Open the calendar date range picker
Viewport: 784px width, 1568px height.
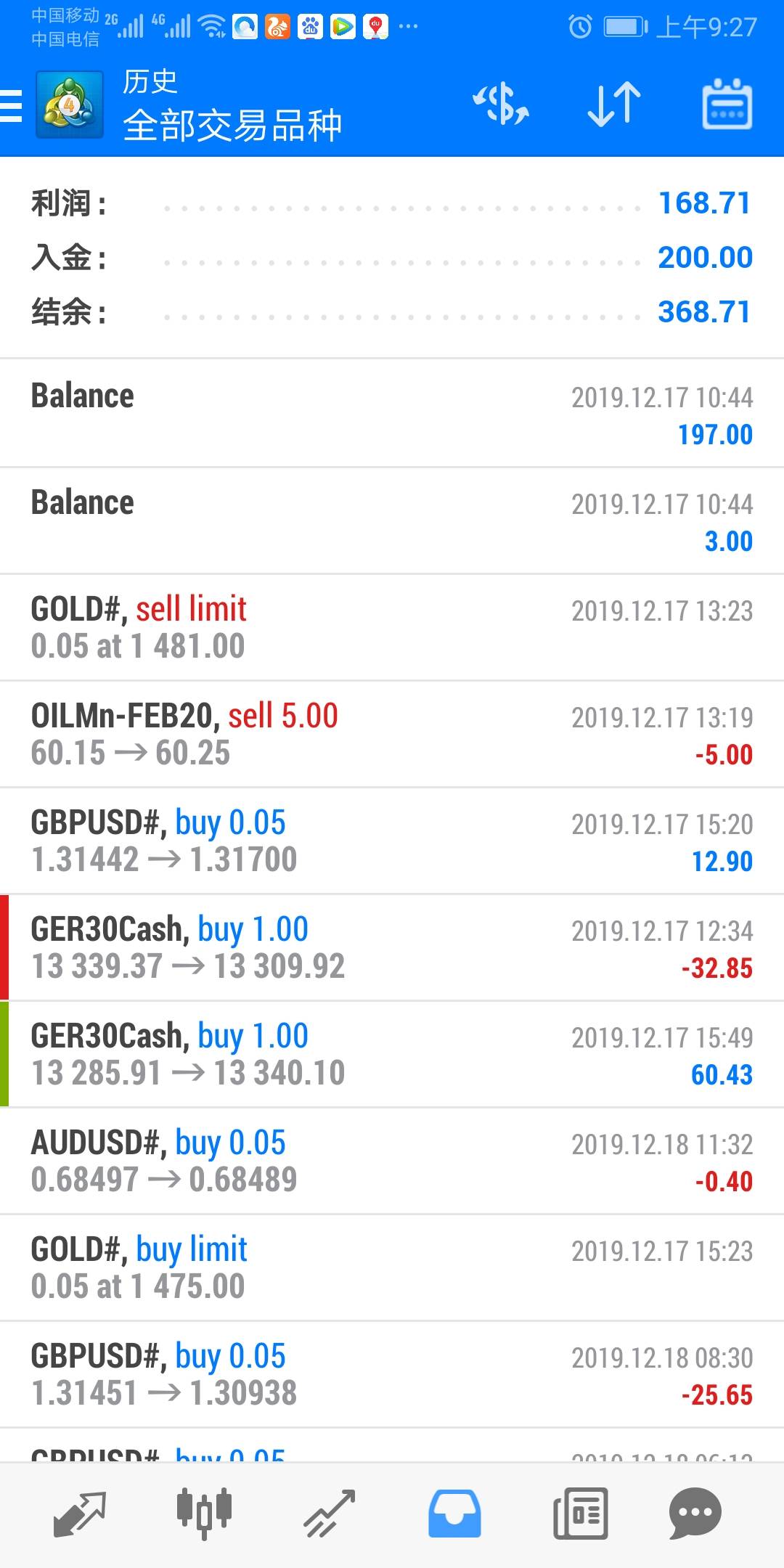pyautogui.click(x=727, y=105)
